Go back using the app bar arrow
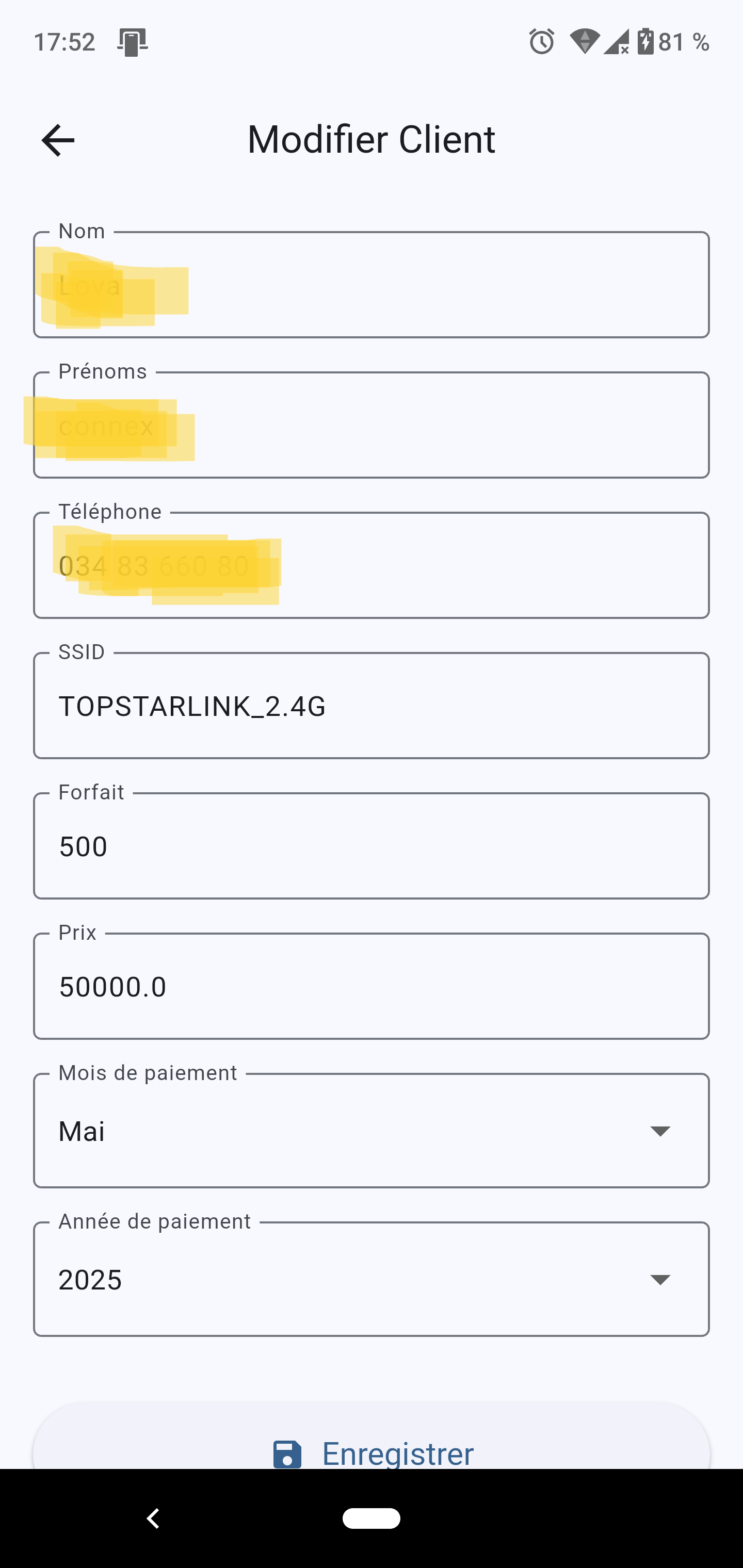 click(58, 140)
